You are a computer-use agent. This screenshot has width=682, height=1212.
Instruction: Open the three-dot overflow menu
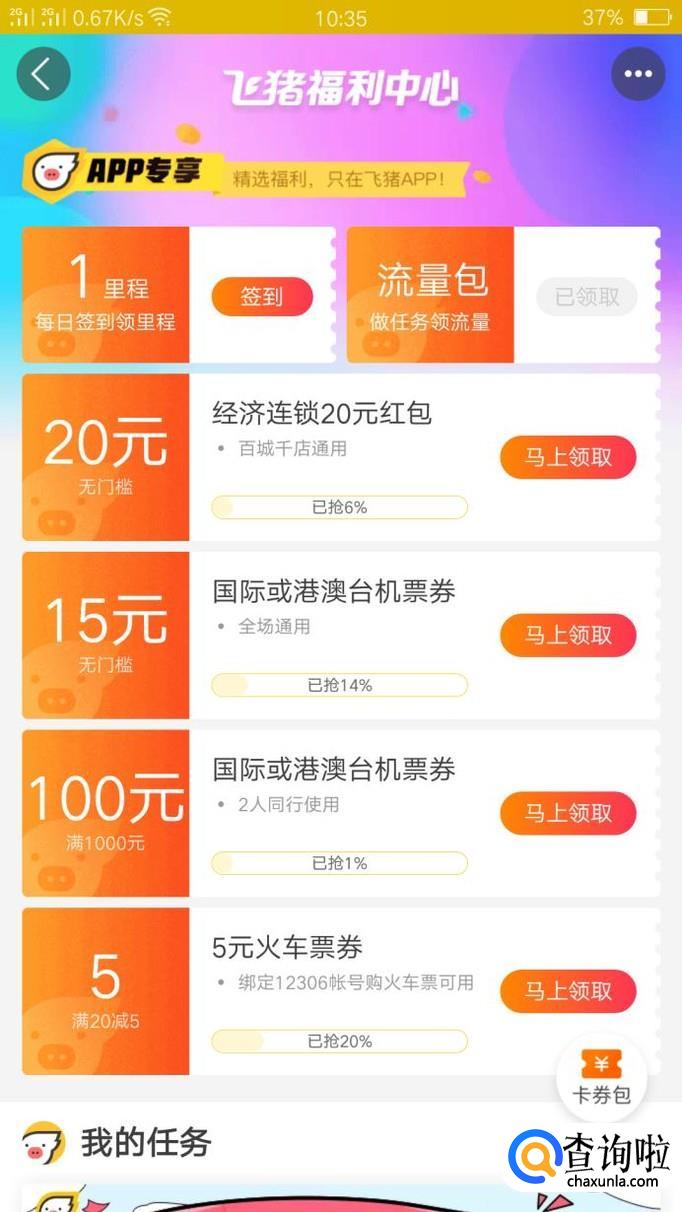point(638,74)
